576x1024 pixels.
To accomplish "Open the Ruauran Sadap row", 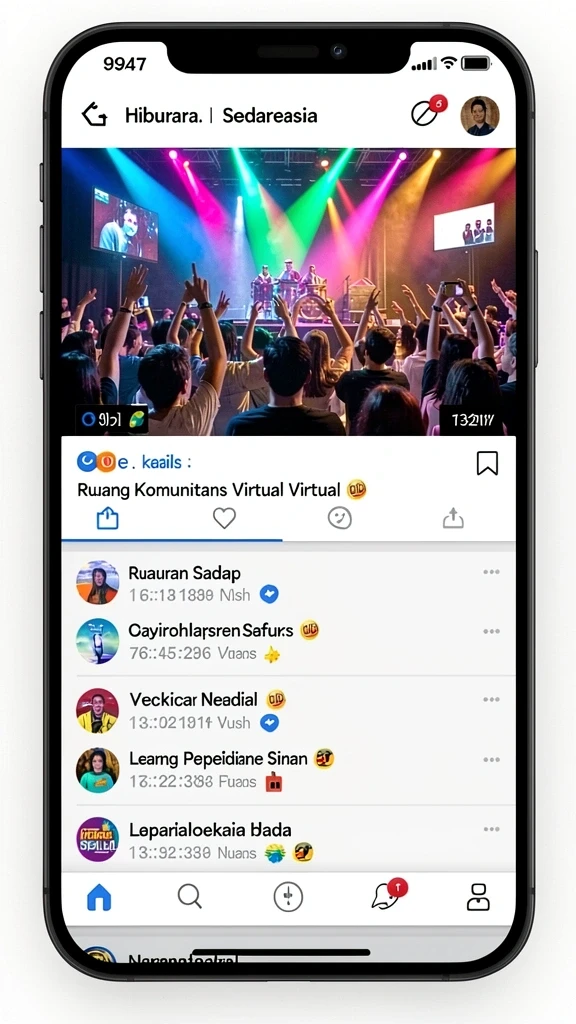I will click(x=288, y=583).
